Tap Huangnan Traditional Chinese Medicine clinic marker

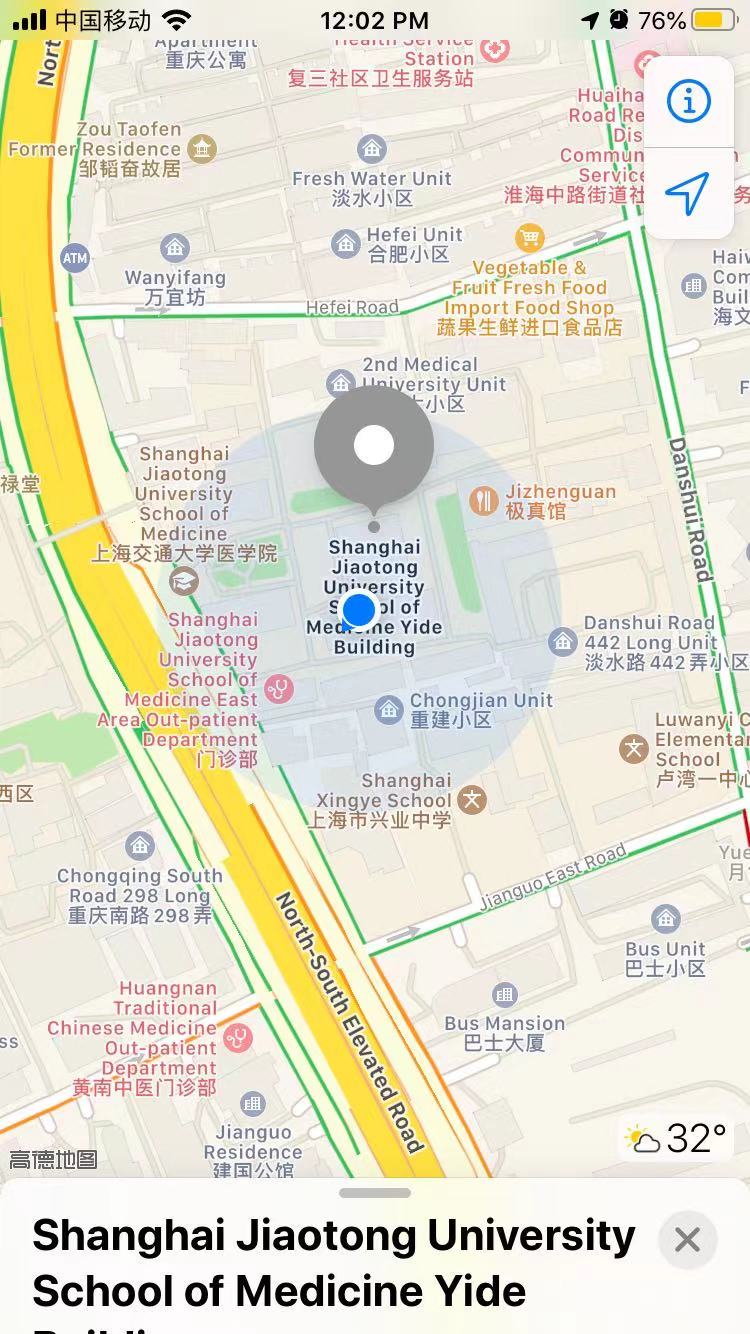pos(238,1037)
